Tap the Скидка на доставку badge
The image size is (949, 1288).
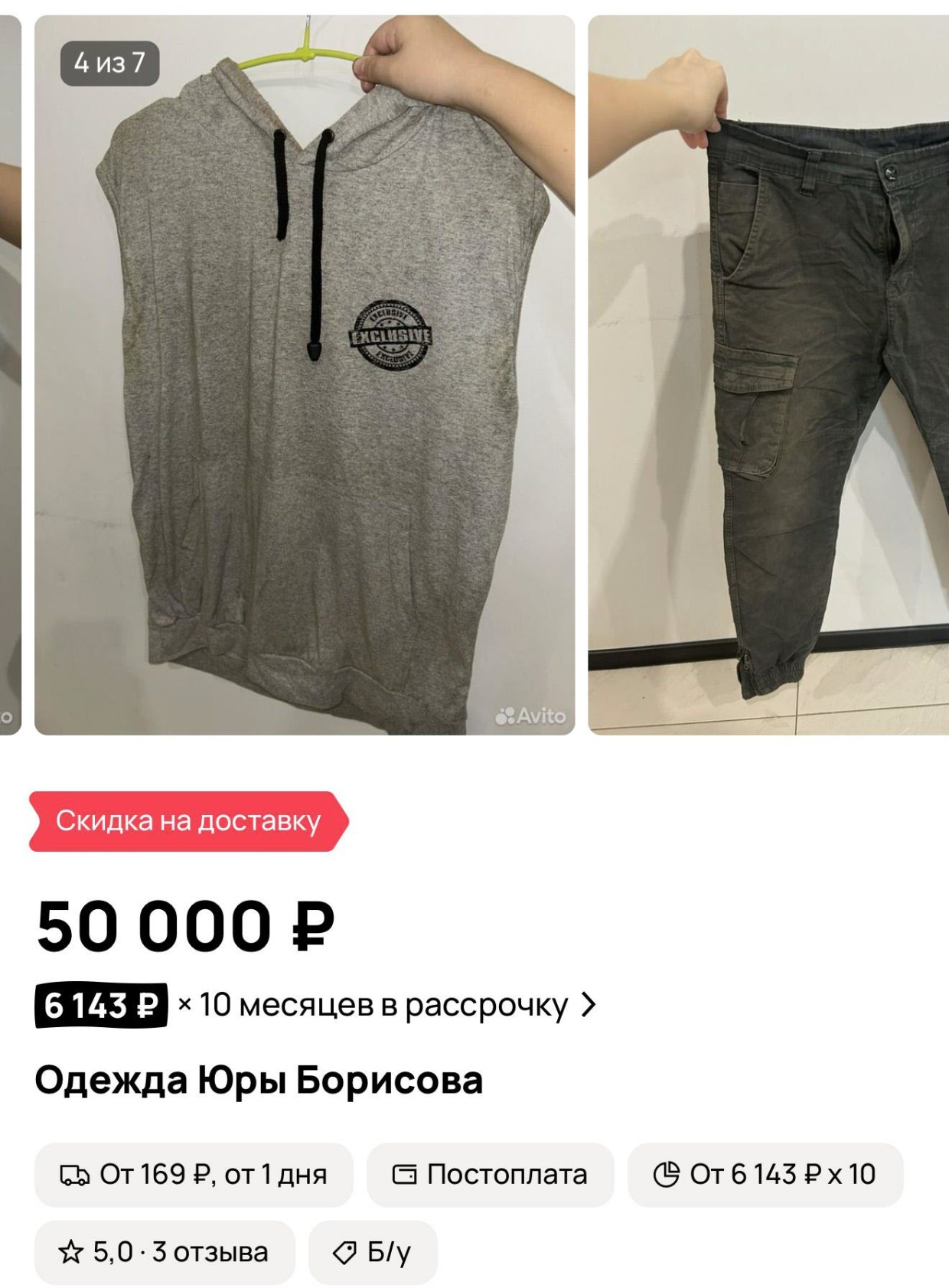[x=188, y=821]
